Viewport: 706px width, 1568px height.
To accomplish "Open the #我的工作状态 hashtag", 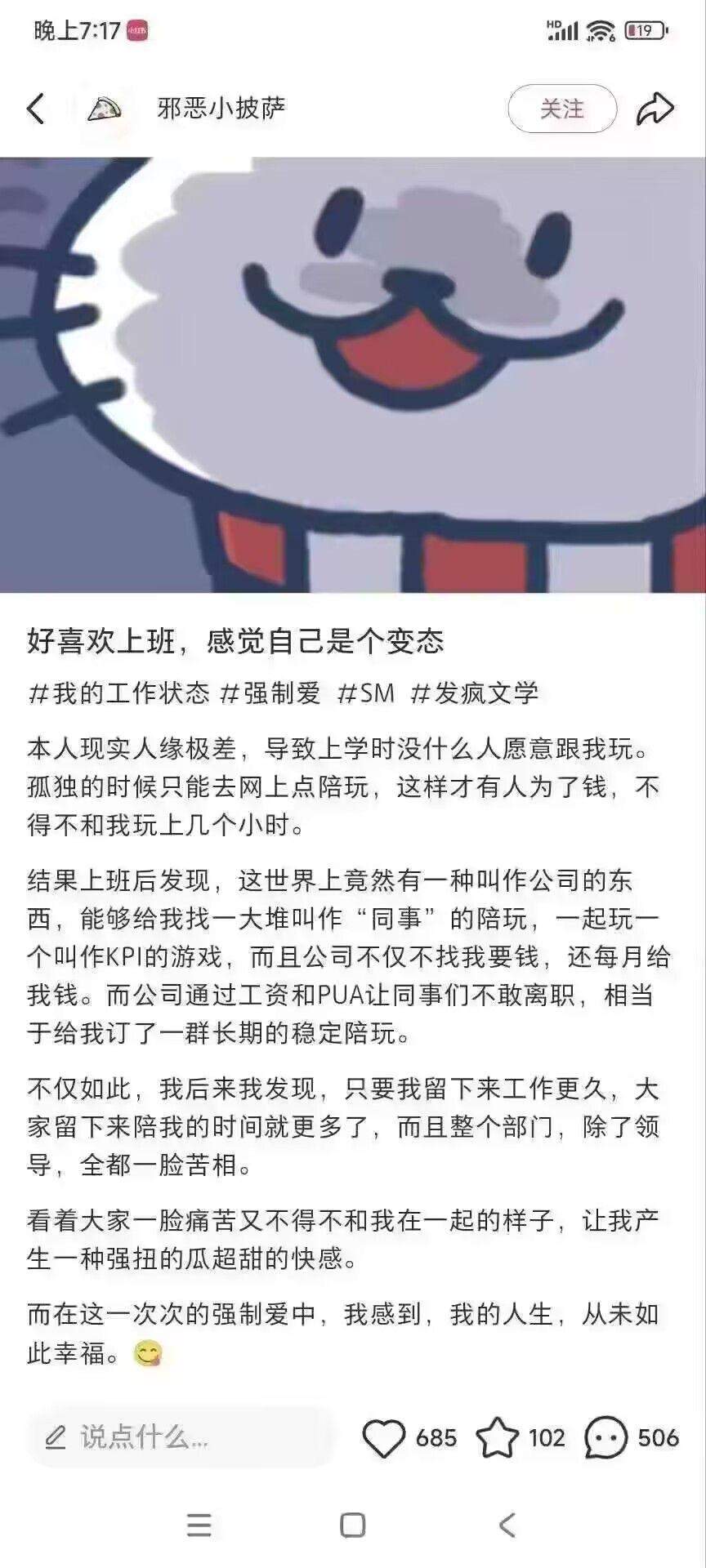I will (x=119, y=693).
